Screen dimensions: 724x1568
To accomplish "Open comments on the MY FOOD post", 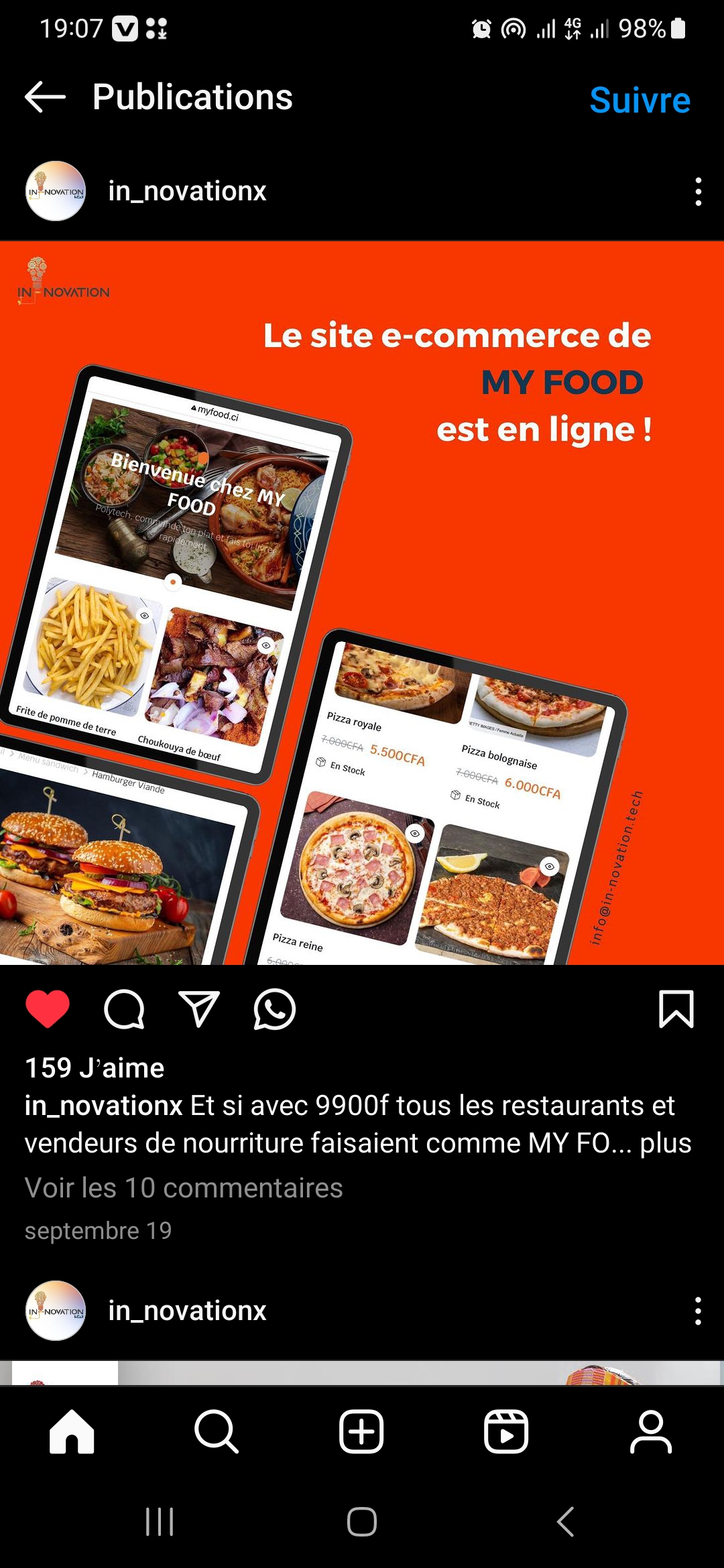I will pos(124,1009).
